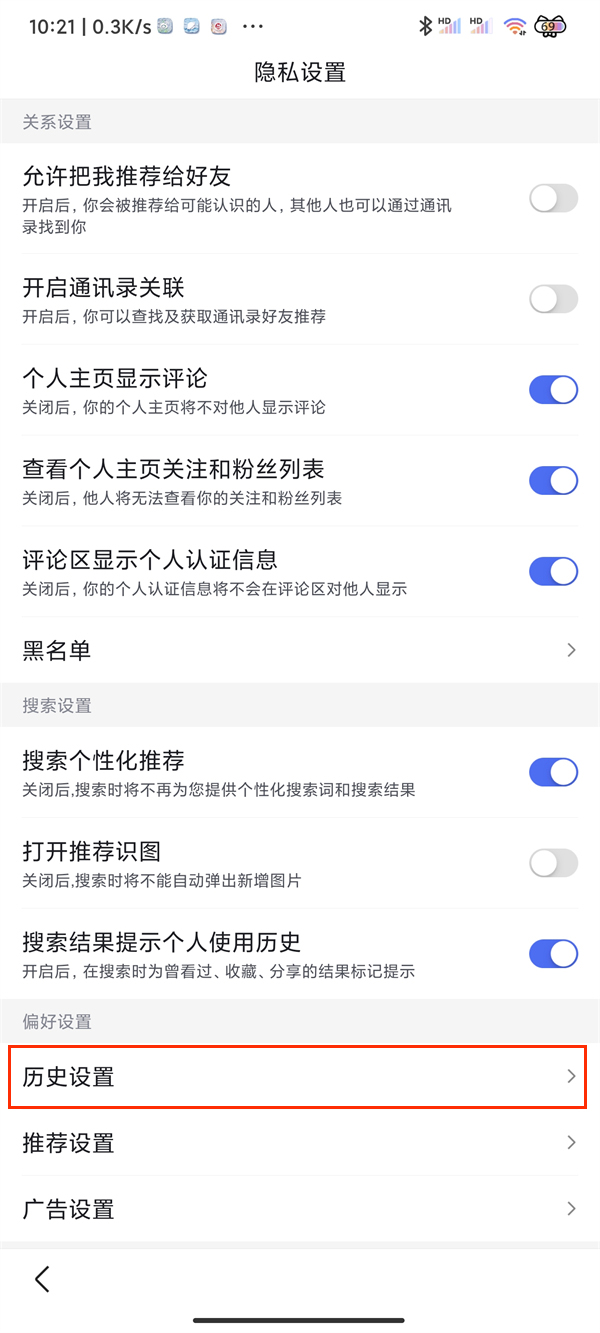
Task: Turn off 查看个人主页关注和粉丝列表 switch
Action: (x=553, y=480)
